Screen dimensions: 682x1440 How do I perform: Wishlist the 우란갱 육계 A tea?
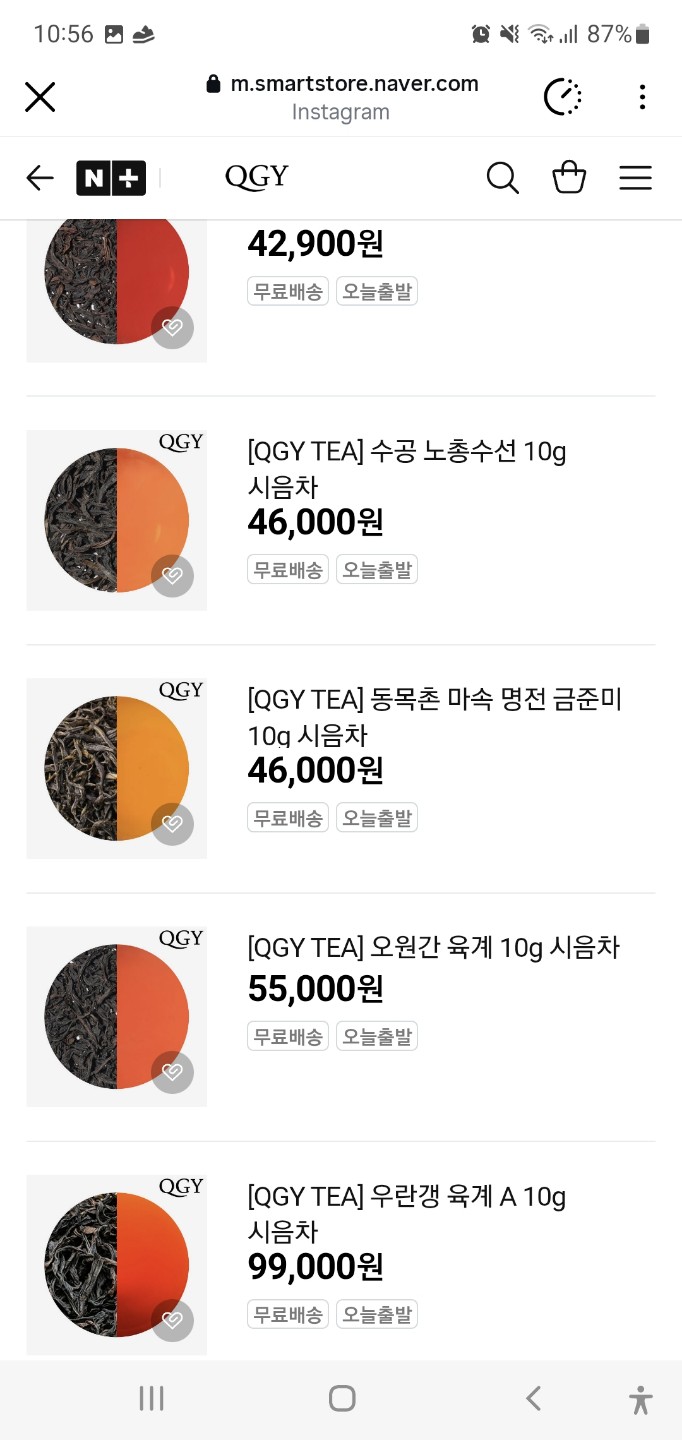173,1320
